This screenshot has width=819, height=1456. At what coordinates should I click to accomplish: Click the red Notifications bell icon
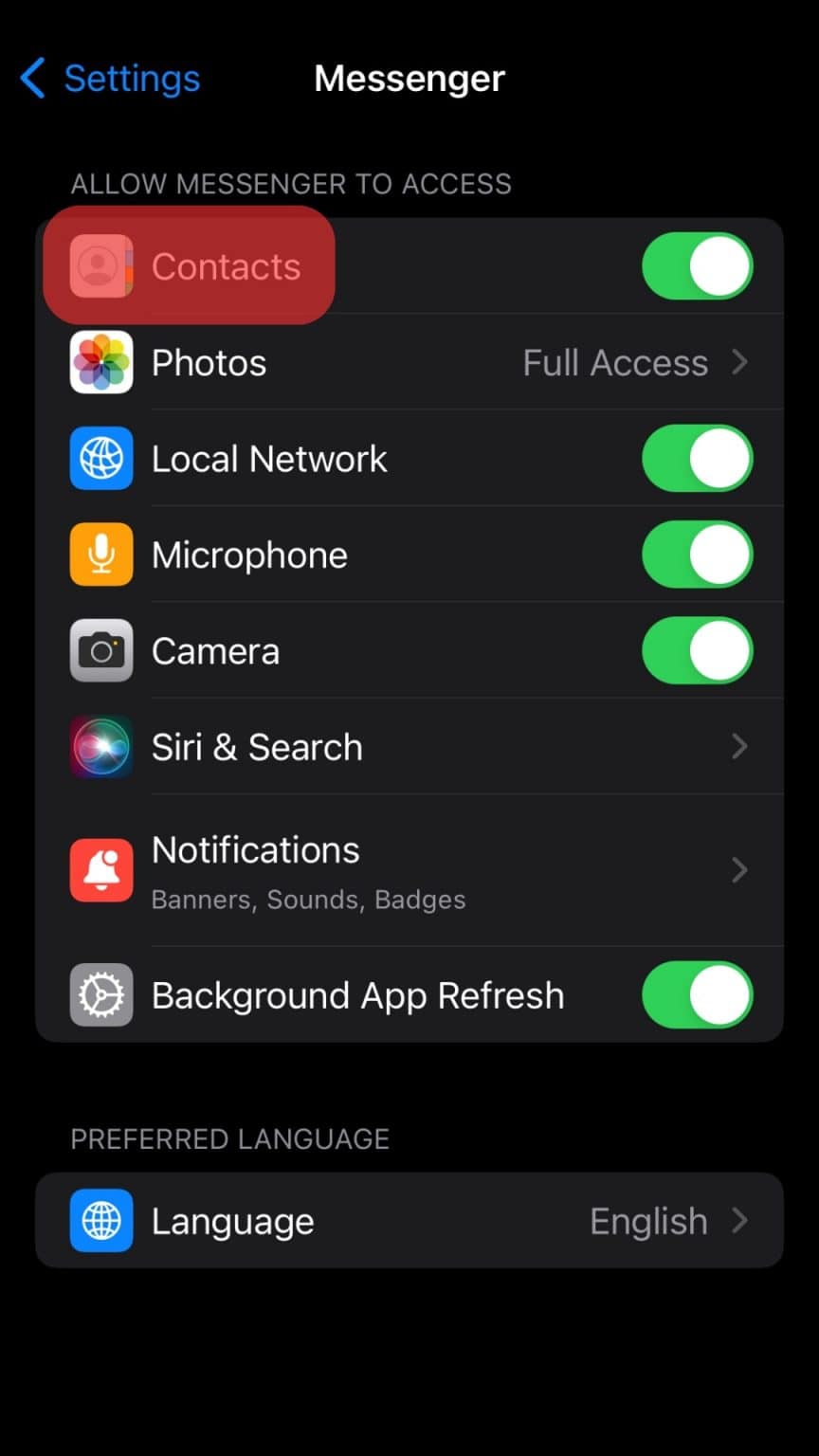click(x=100, y=870)
